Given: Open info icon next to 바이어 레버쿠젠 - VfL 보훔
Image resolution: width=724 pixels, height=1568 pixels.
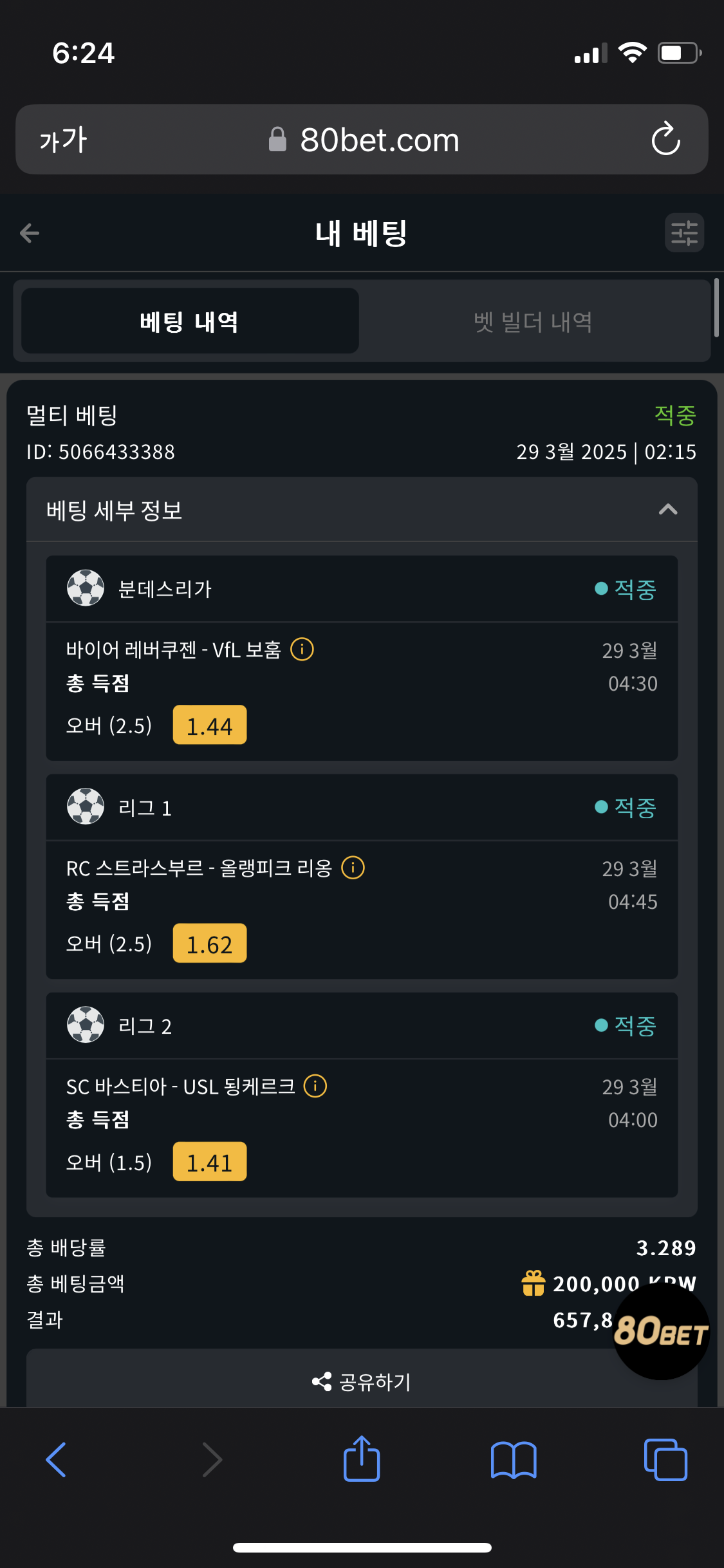Looking at the screenshot, I should (x=302, y=650).
